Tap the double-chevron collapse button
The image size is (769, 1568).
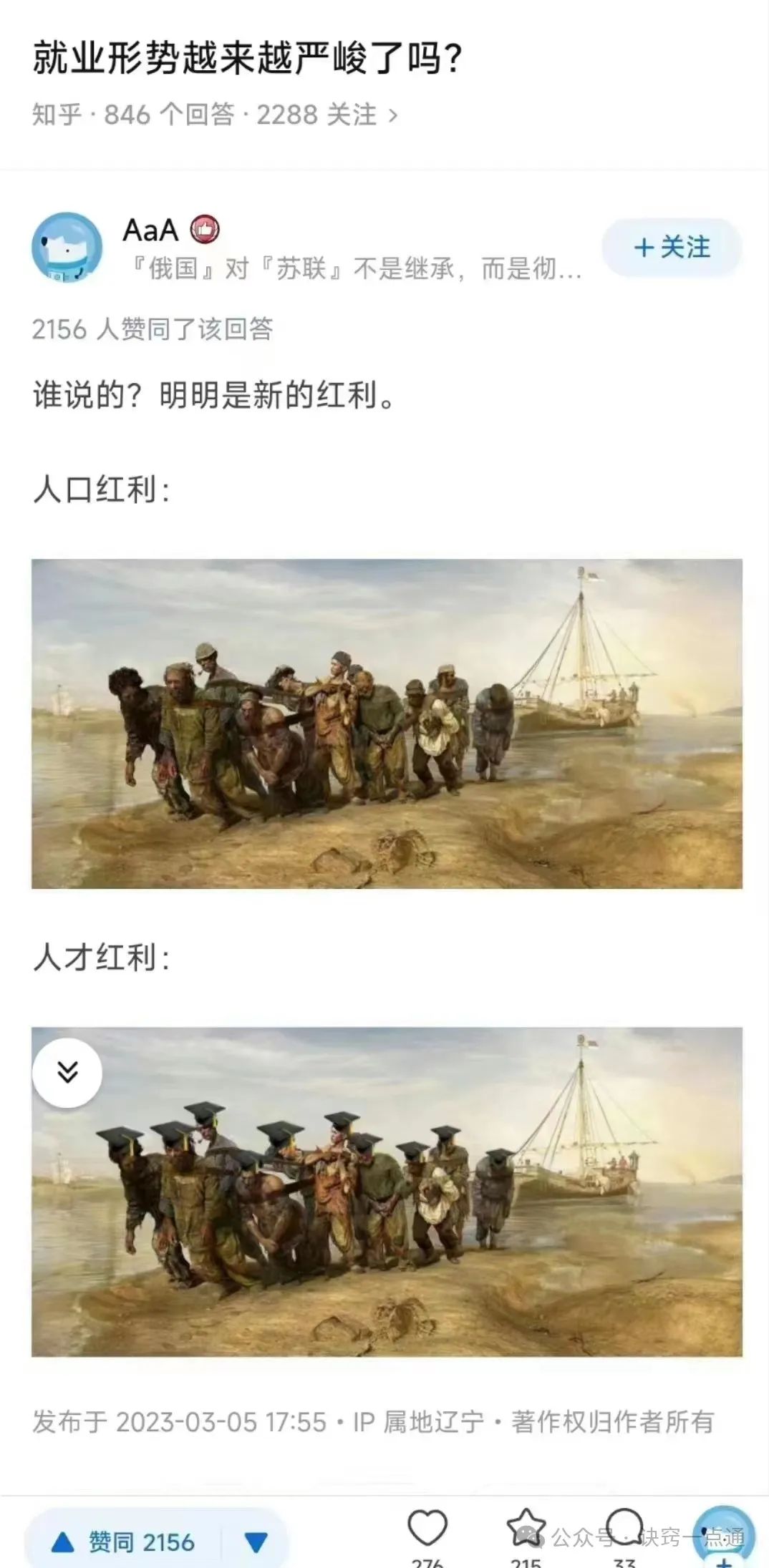(67, 1073)
